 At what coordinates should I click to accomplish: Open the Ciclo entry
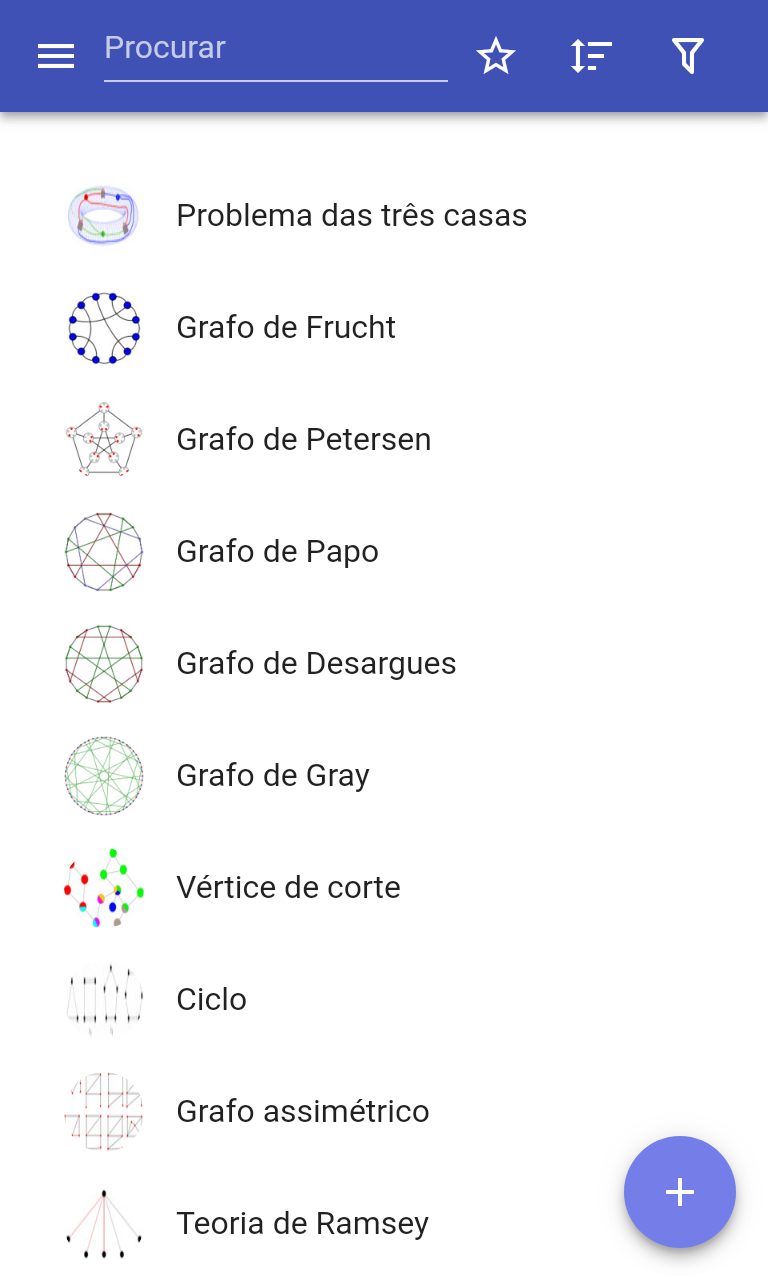pos(384,999)
